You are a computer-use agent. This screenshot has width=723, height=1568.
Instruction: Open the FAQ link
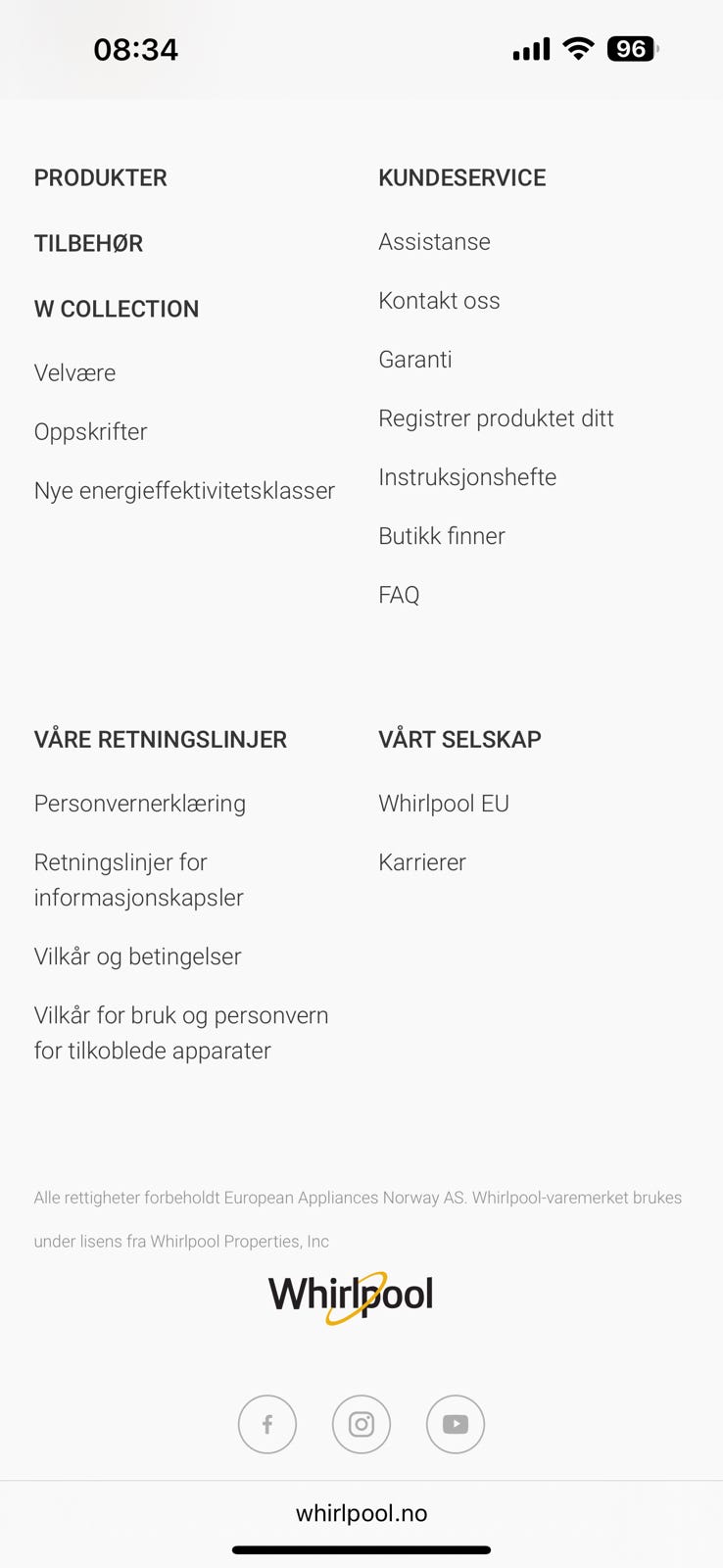coord(399,594)
